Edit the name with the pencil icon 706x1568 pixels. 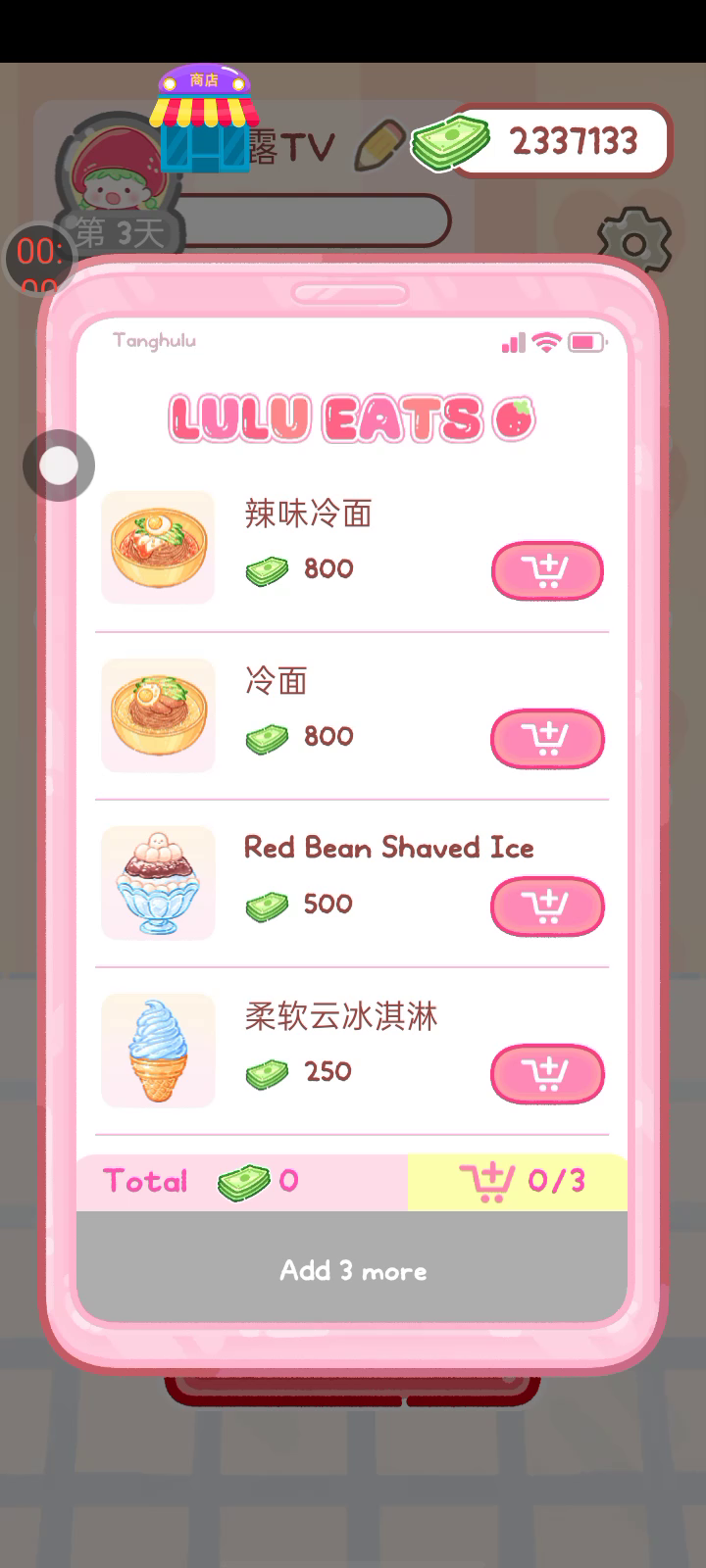379,144
